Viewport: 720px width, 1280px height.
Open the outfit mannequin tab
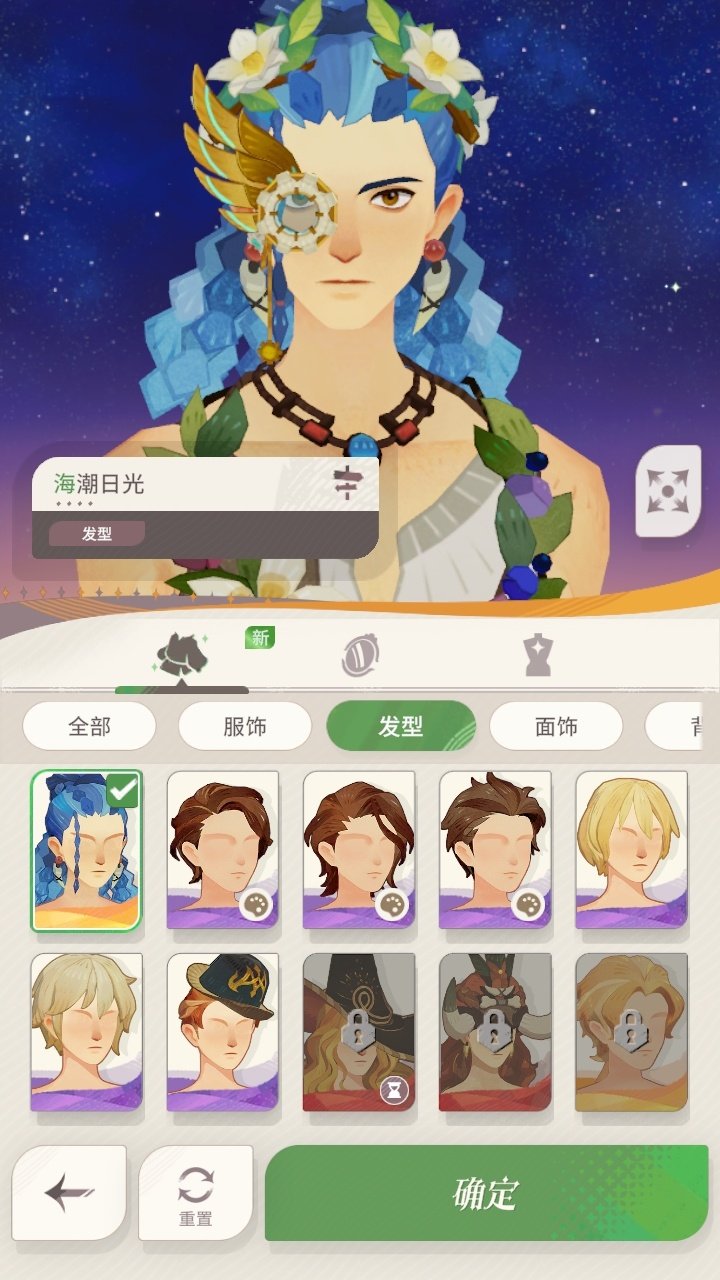tap(537, 655)
